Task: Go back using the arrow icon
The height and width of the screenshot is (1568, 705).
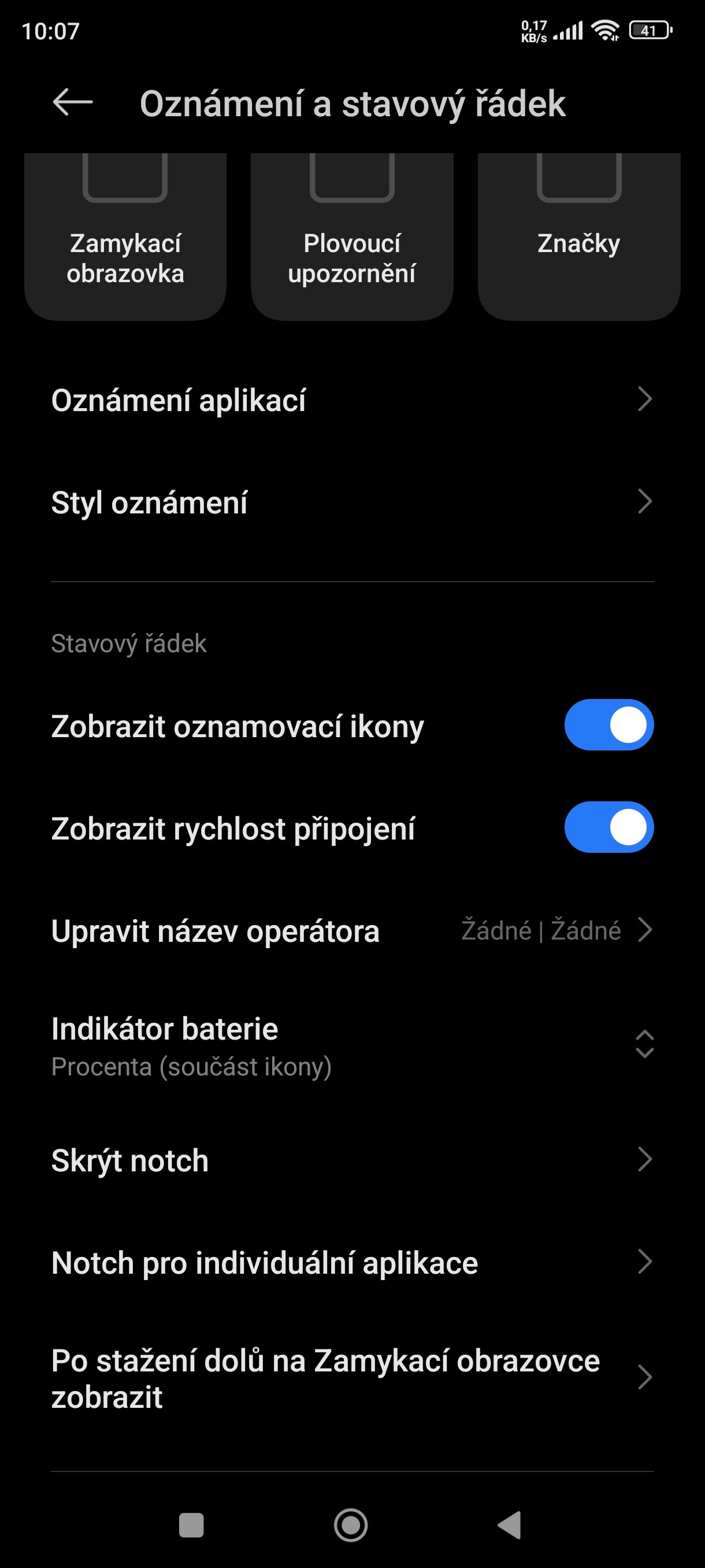Action: coord(72,102)
